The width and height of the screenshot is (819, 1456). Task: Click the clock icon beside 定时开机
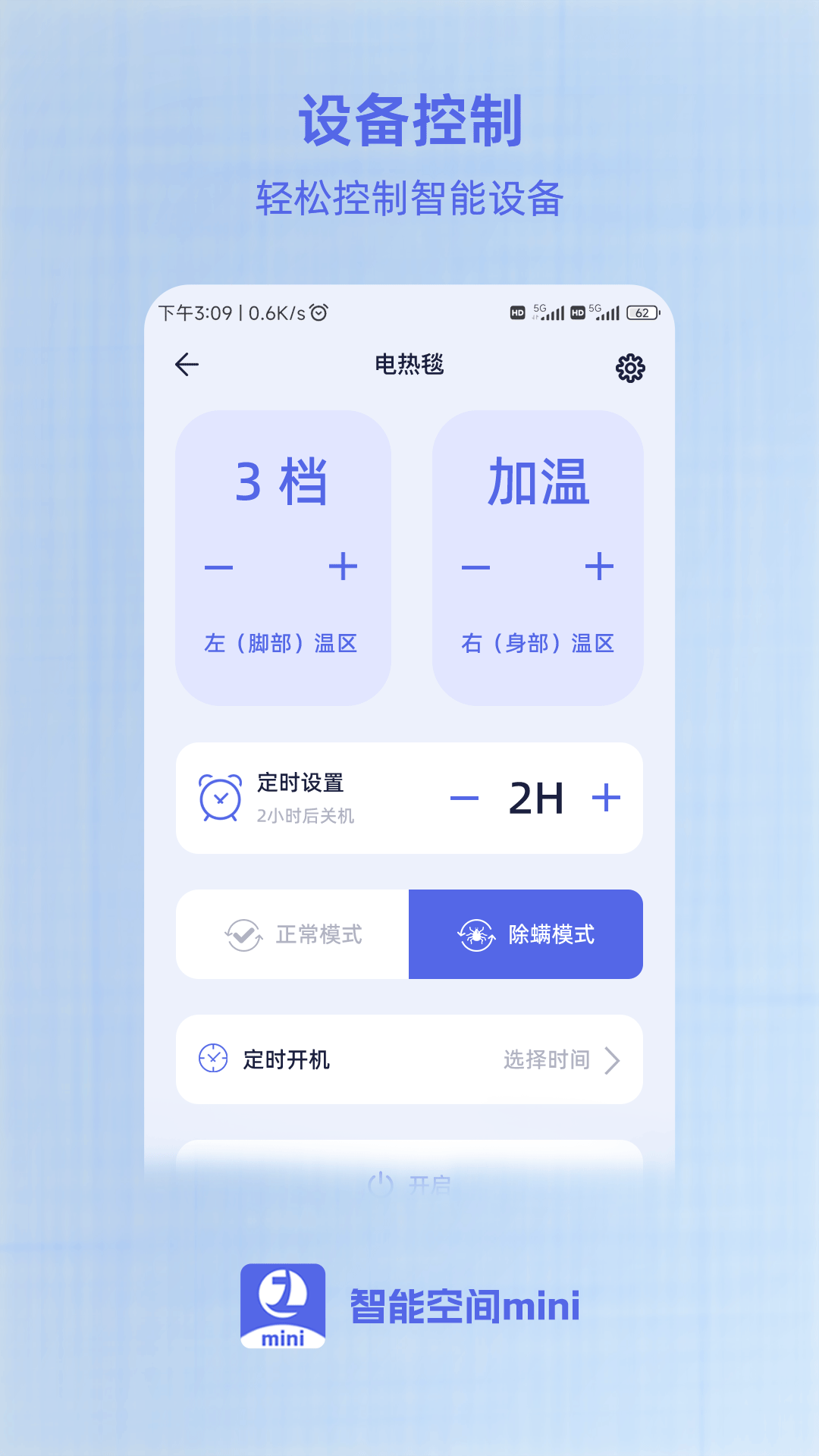point(212,1060)
